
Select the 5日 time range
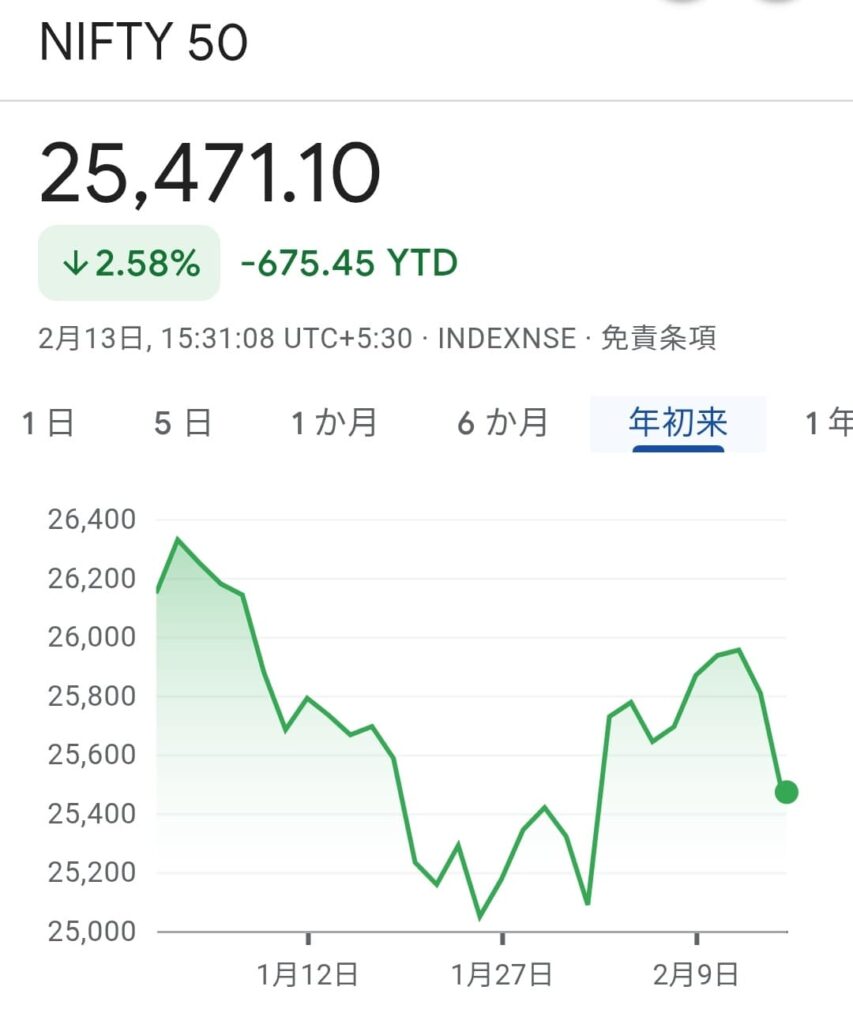pos(183,423)
